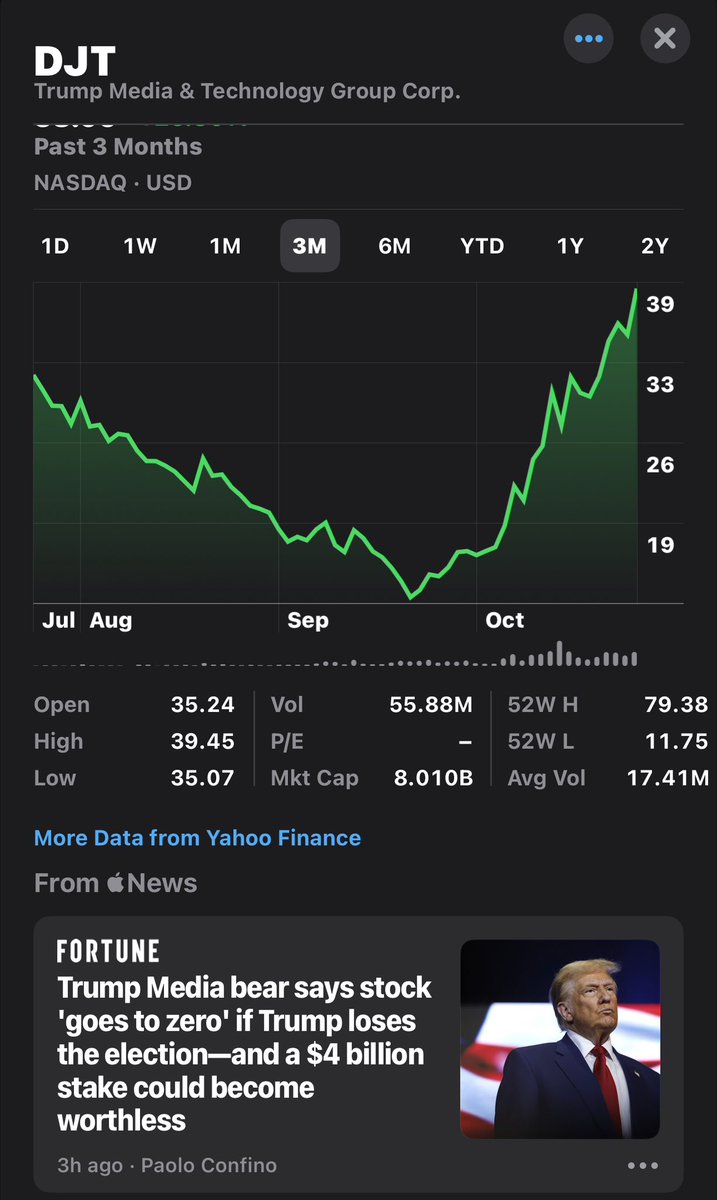Open the more options ellipsis button
Screen dimensions: 717x1200
click(589, 39)
